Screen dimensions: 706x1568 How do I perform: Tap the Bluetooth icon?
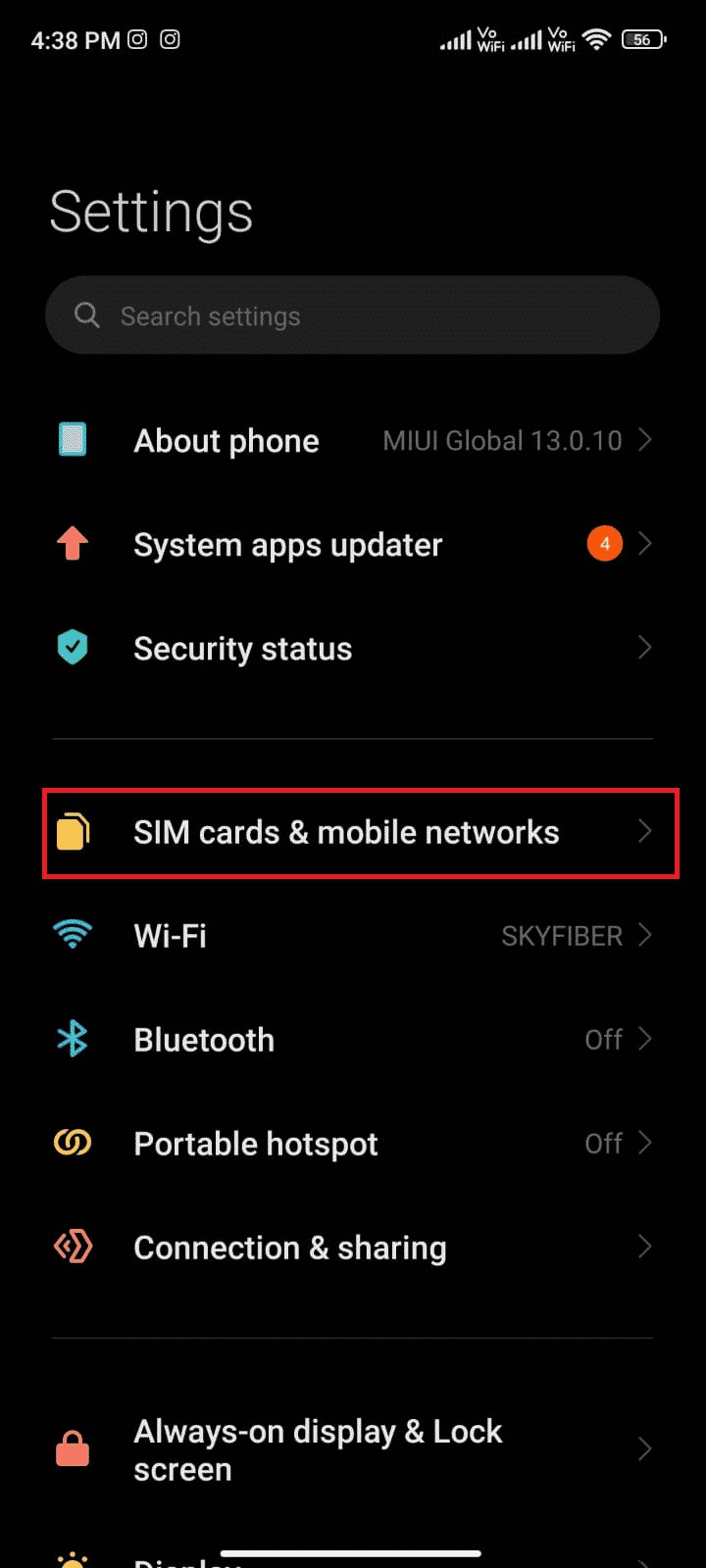pos(73,1039)
